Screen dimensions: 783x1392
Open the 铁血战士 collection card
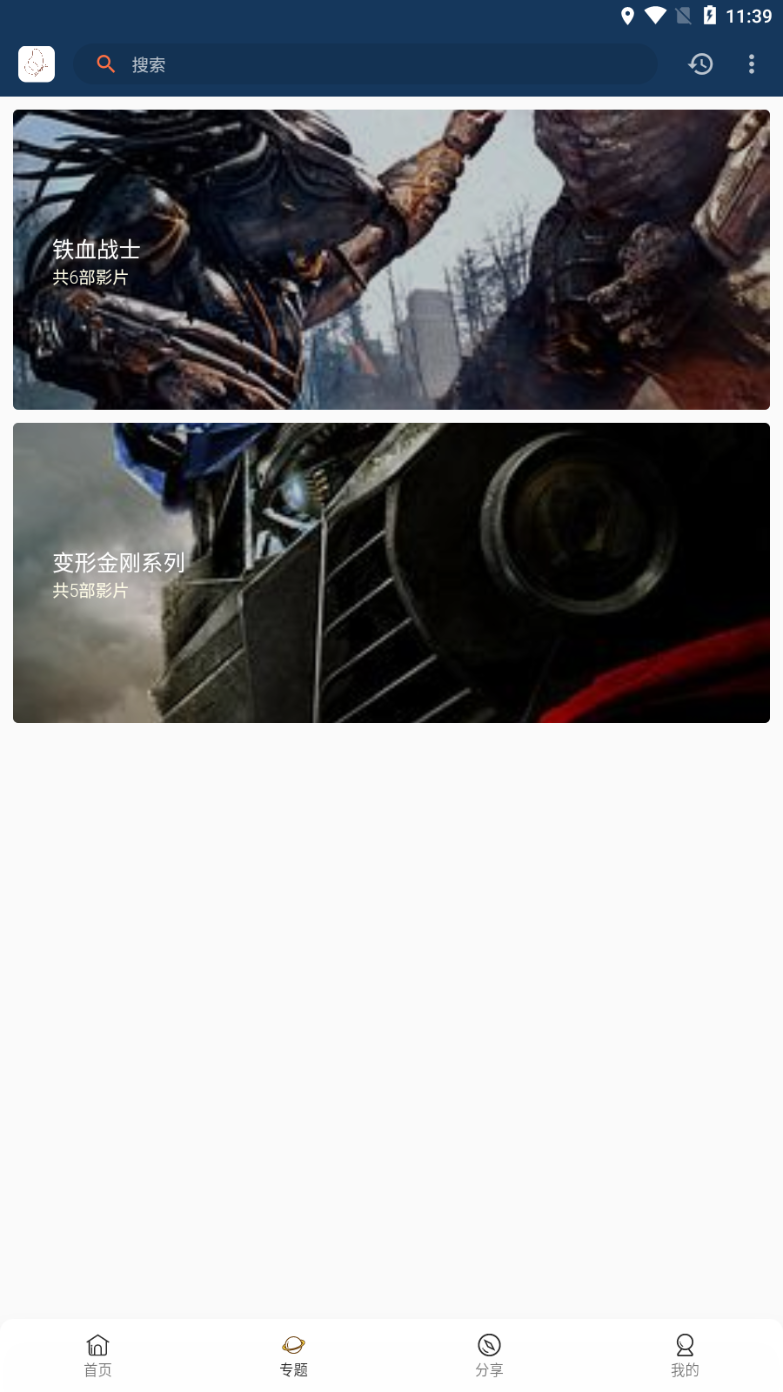click(x=391, y=260)
